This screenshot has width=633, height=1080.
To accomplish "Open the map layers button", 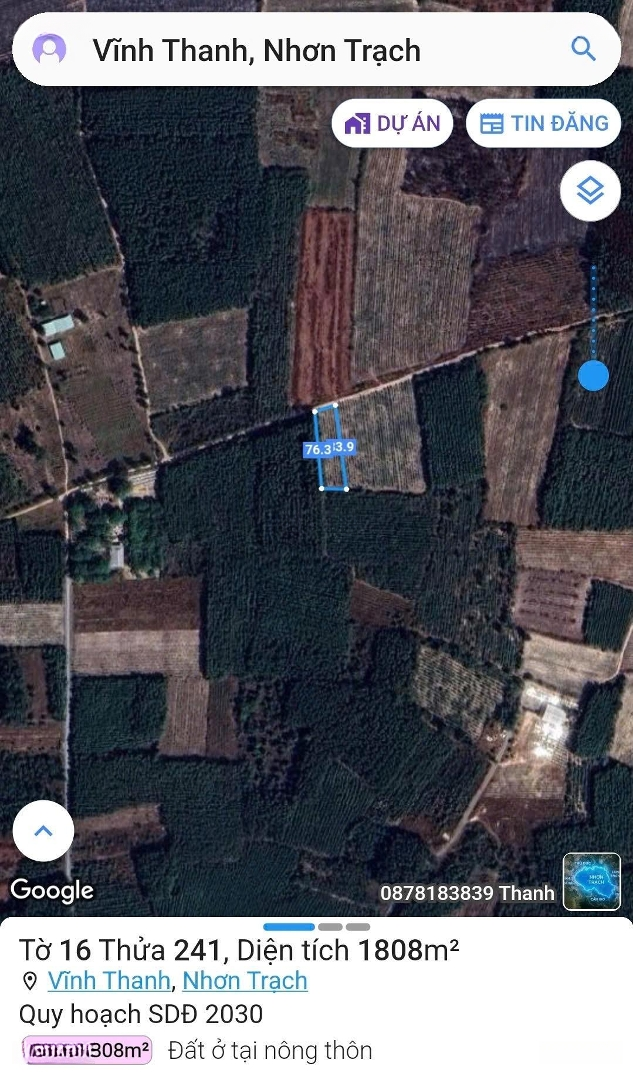I will pos(590,190).
